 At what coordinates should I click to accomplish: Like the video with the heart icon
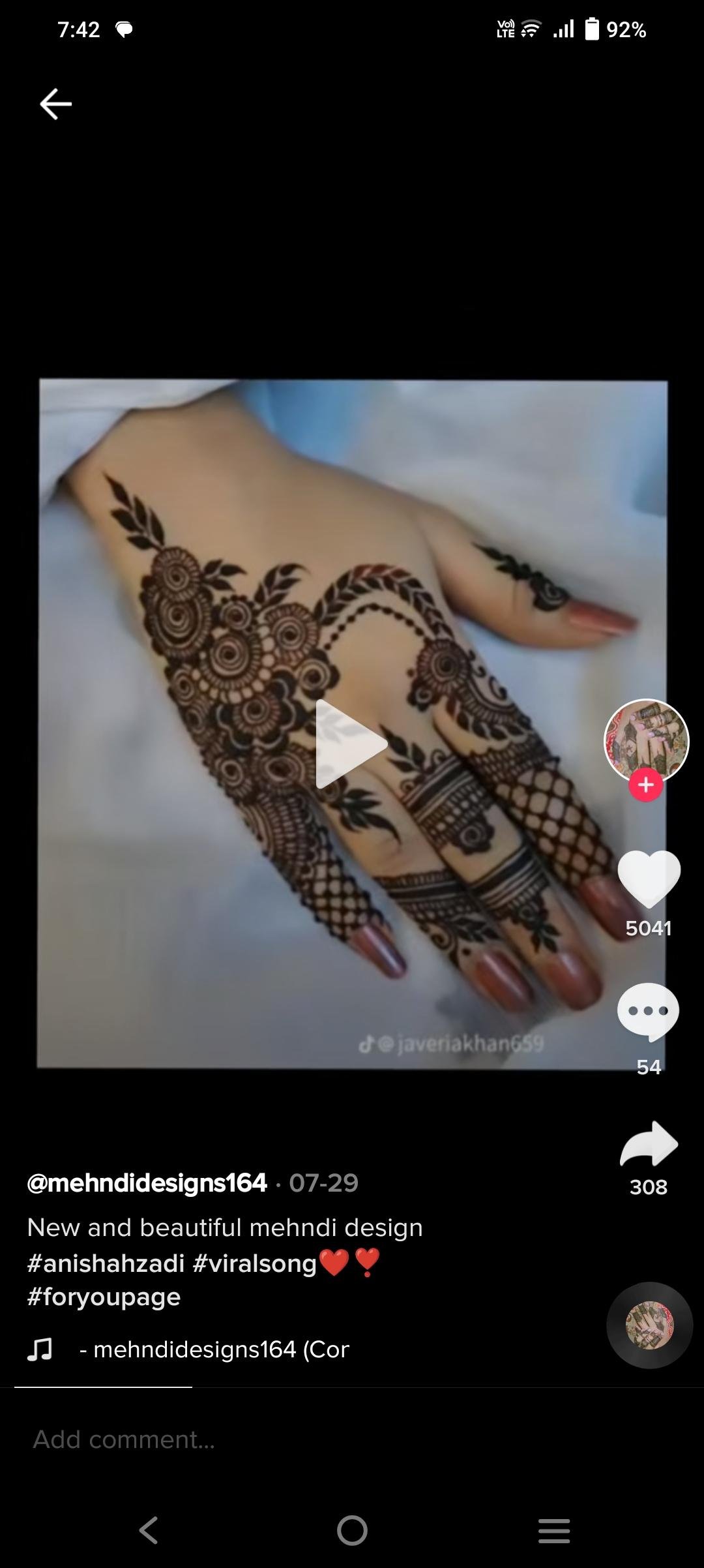pos(649,879)
